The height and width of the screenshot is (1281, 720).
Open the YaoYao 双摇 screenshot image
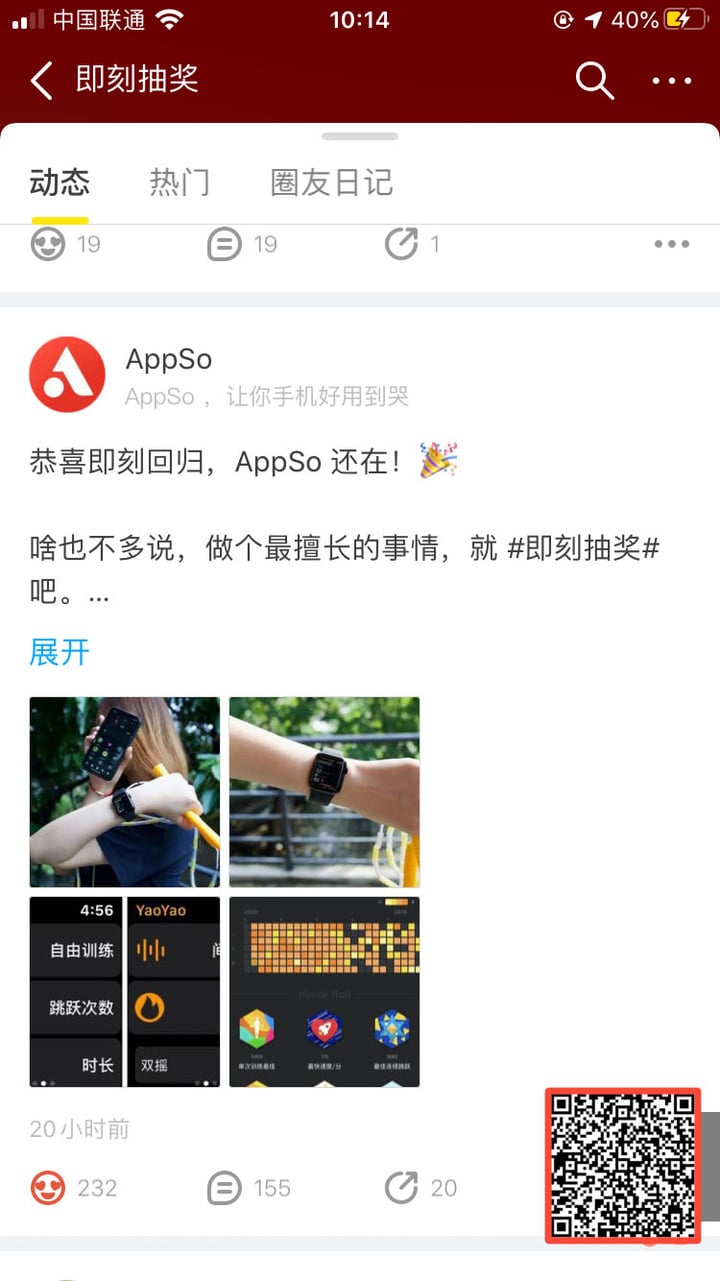click(x=173, y=991)
